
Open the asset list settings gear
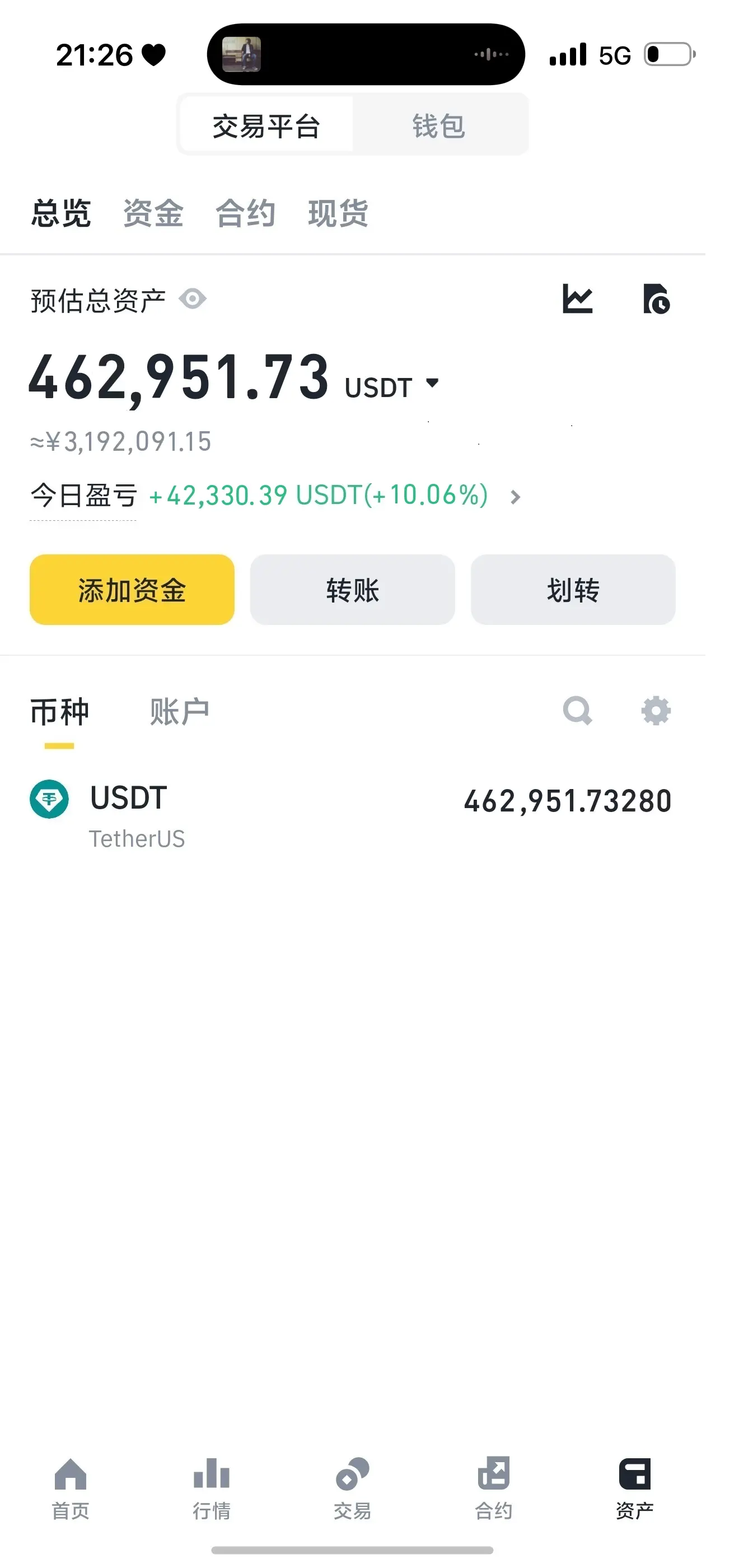click(x=656, y=710)
